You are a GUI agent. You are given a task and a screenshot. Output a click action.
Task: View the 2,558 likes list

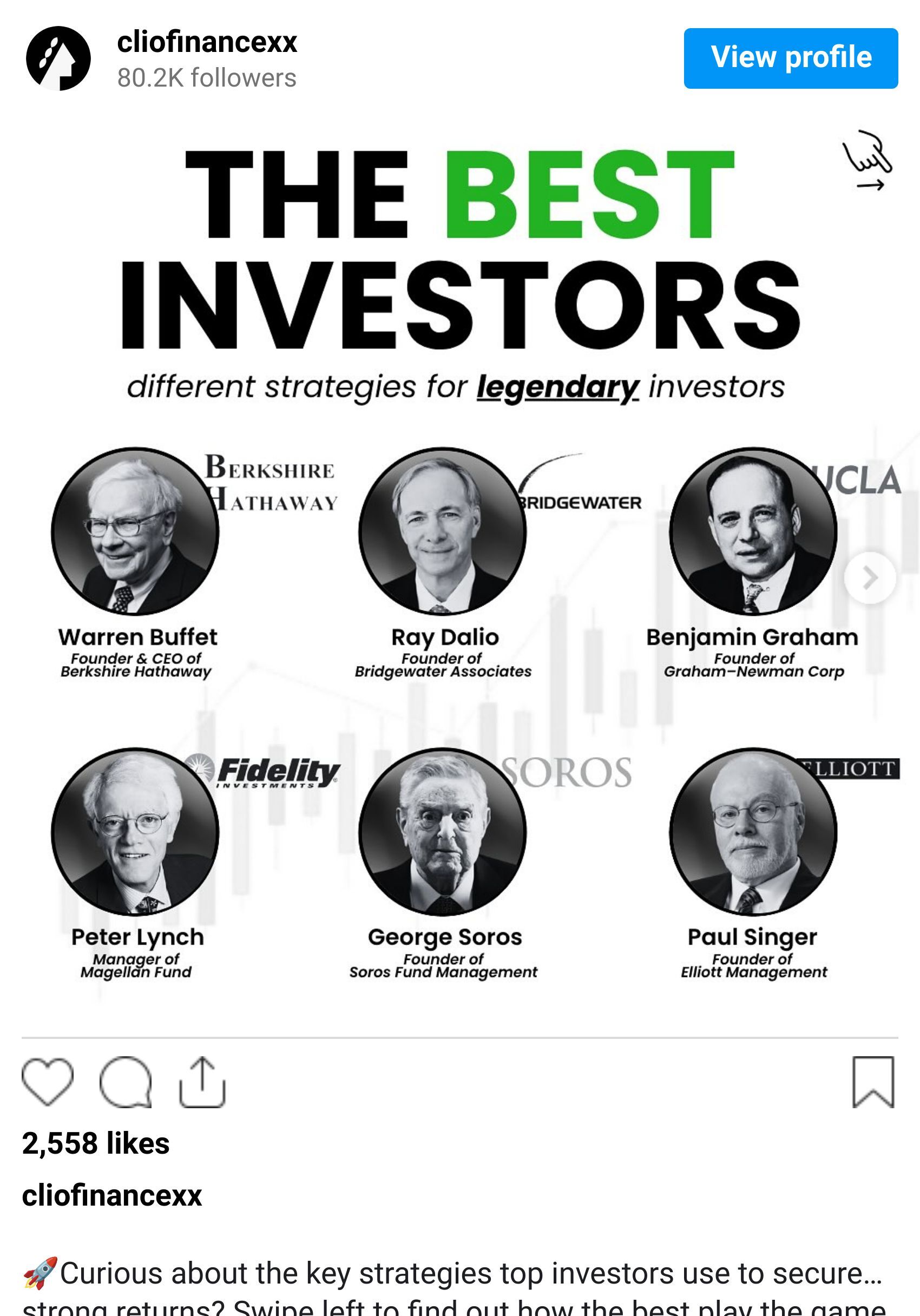click(x=96, y=1143)
